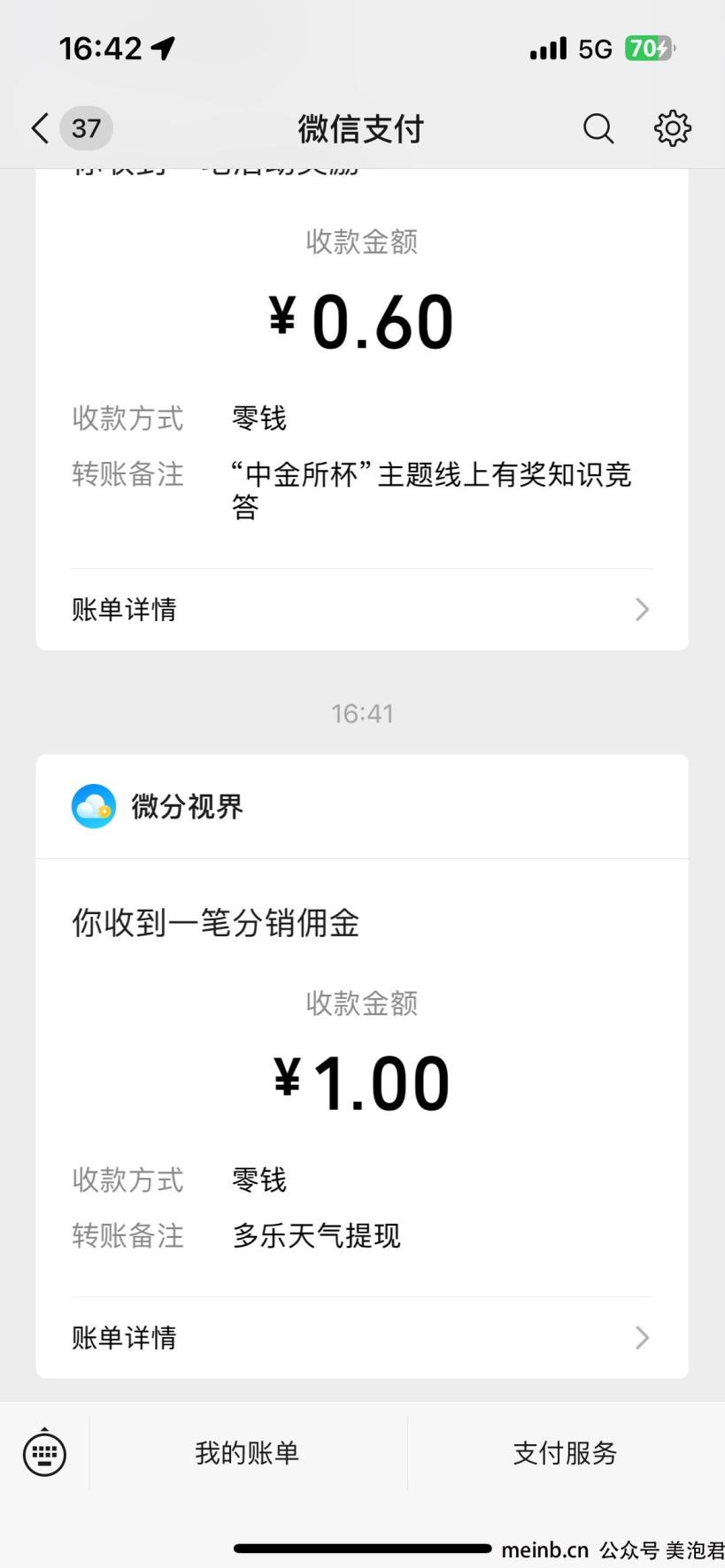725x1568 pixels.
Task: Switch to keyboard input mode
Action: (x=44, y=1452)
